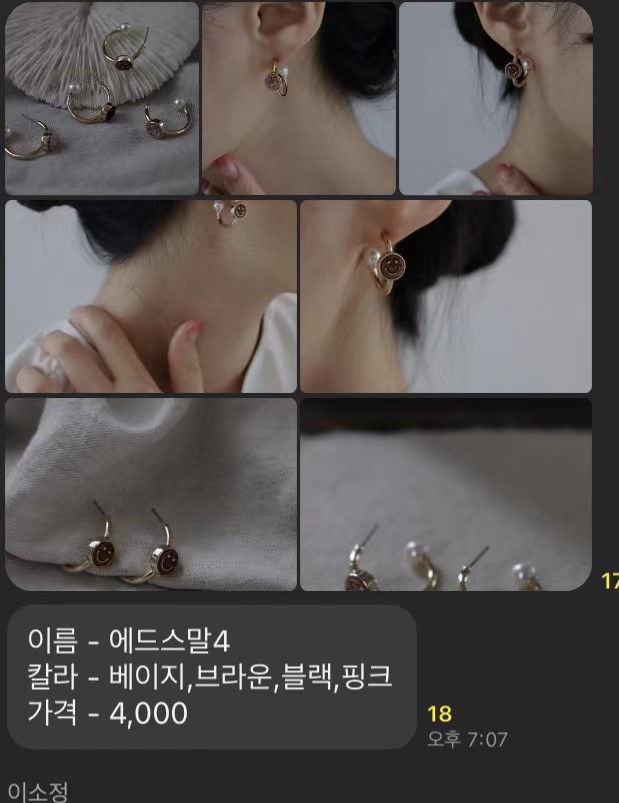Open the photo of an ear with pink-nailed fingers at the neck
619x803 pixels.
298,98
